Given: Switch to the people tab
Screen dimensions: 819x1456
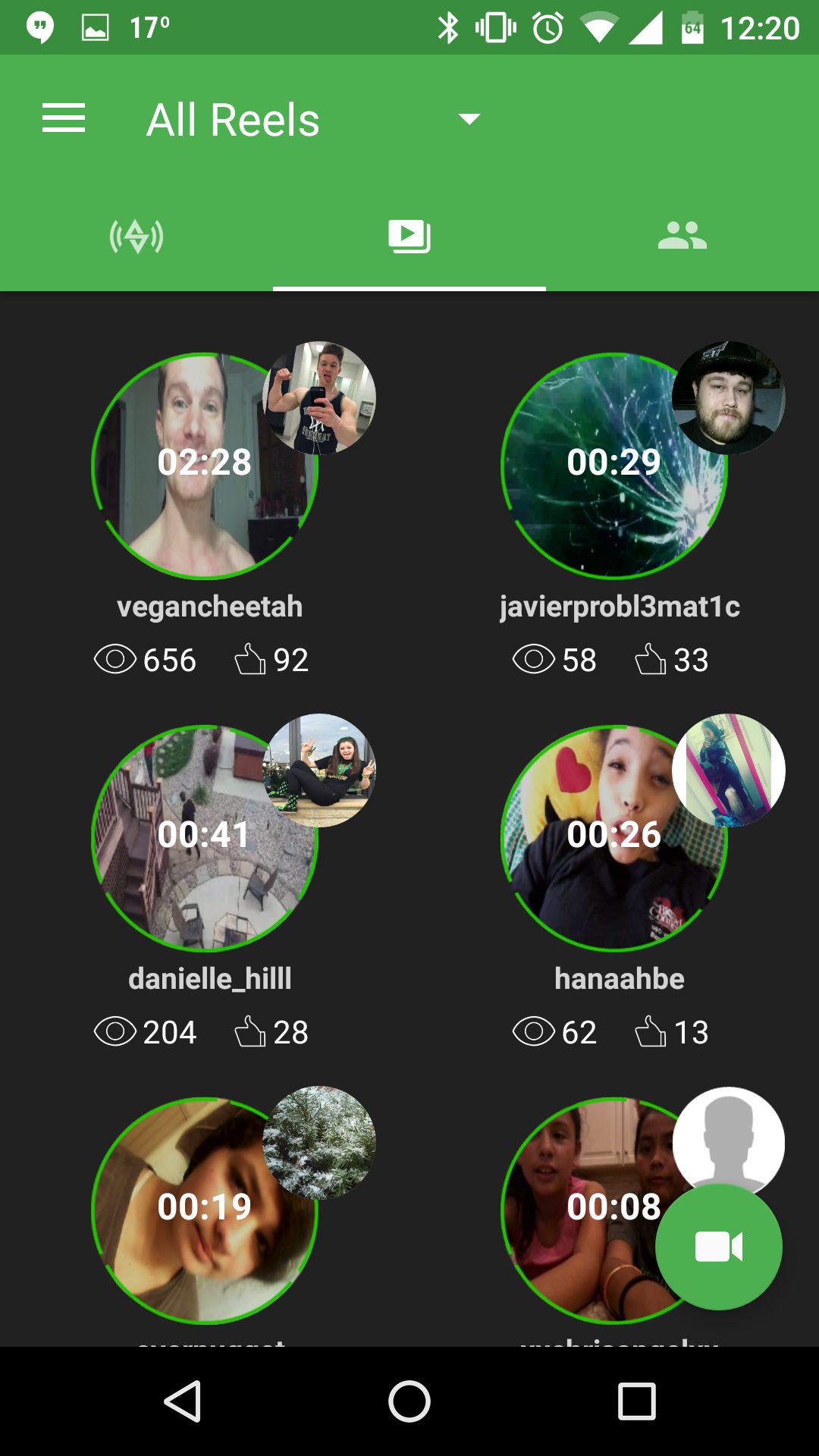Looking at the screenshot, I should pyautogui.click(x=682, y=236).
